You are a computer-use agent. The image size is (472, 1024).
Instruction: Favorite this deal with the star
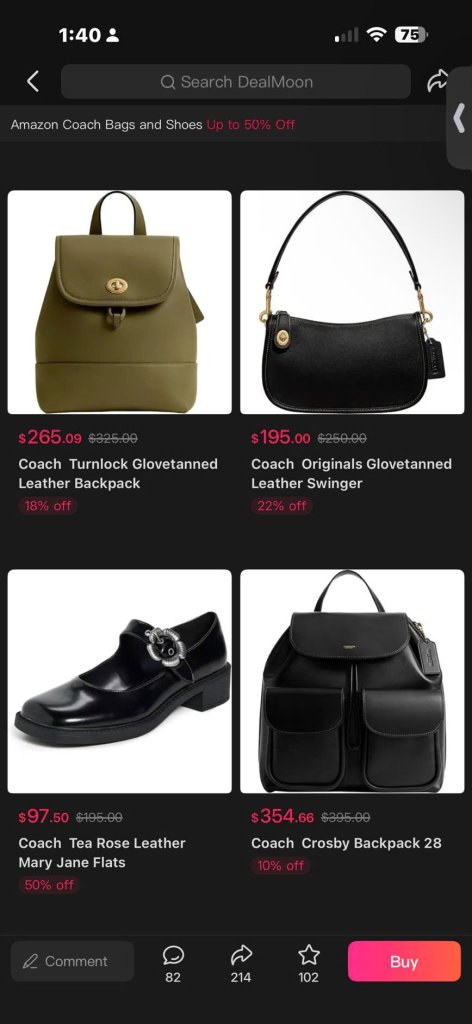(x=309, y=963)
